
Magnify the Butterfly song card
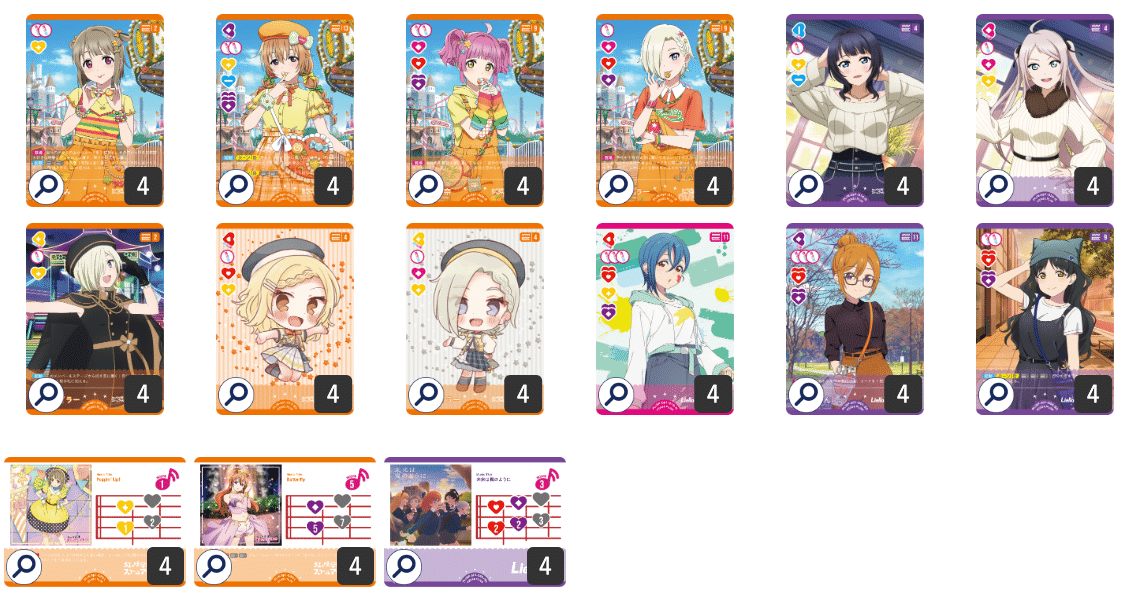(215, 567)
